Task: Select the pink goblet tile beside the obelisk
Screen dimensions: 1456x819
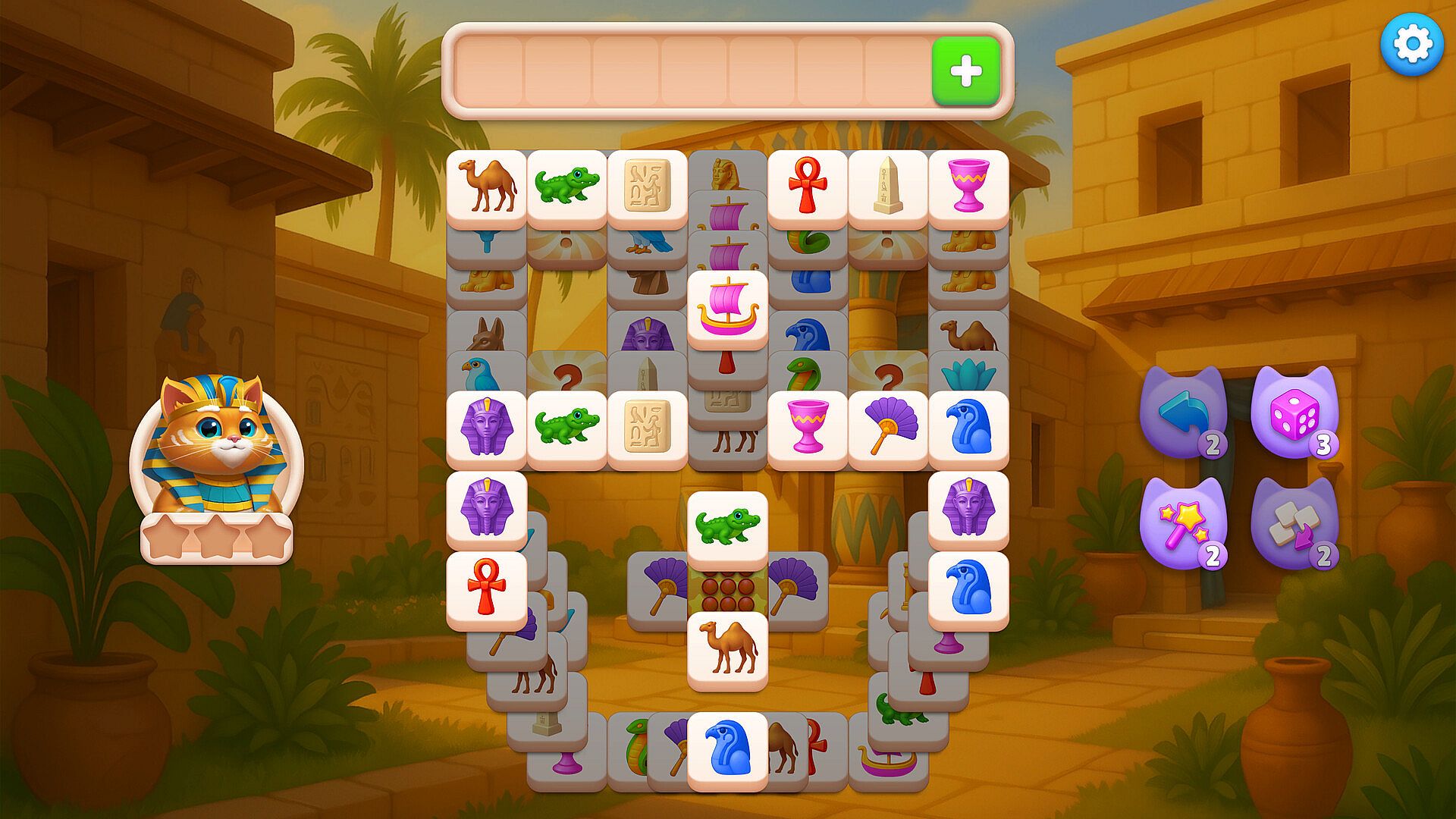Action: point(968,187)
